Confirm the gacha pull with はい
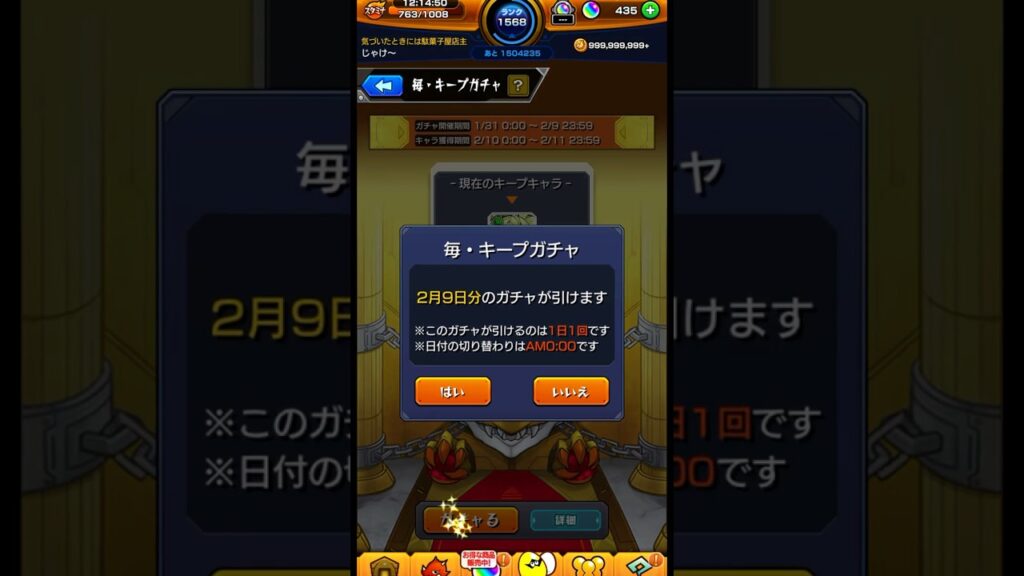The width and height of the screenshot is (1024, 576). tap(452, 391)
